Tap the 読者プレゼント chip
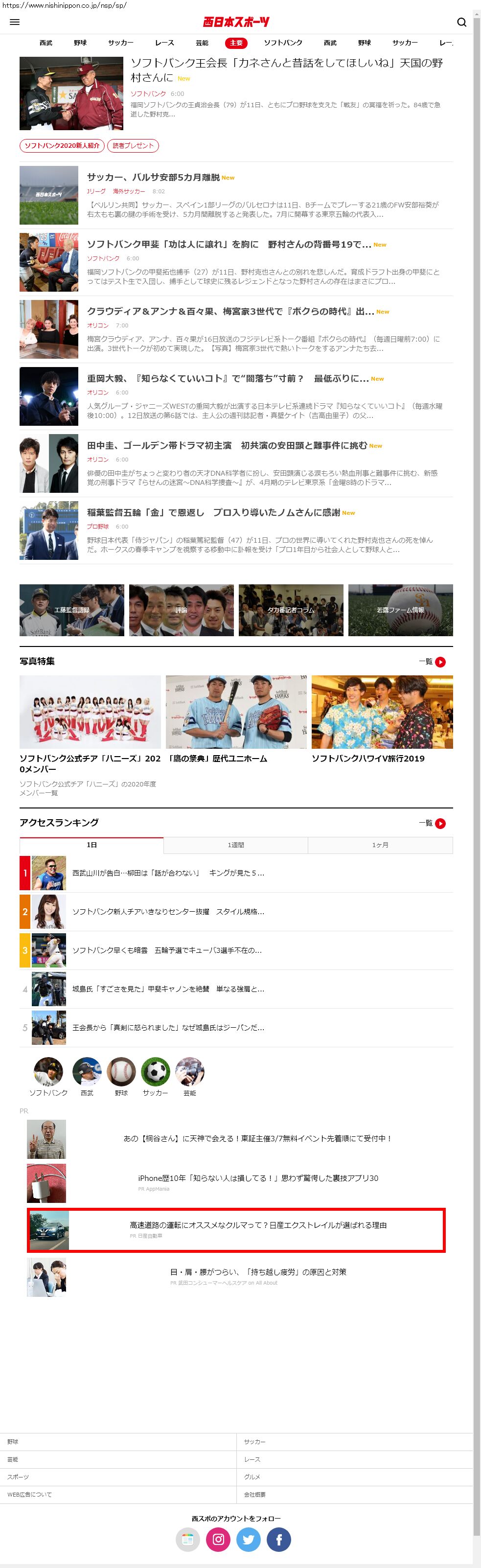Viewport: 481px width, 1568px height. [x=133, y=145]
